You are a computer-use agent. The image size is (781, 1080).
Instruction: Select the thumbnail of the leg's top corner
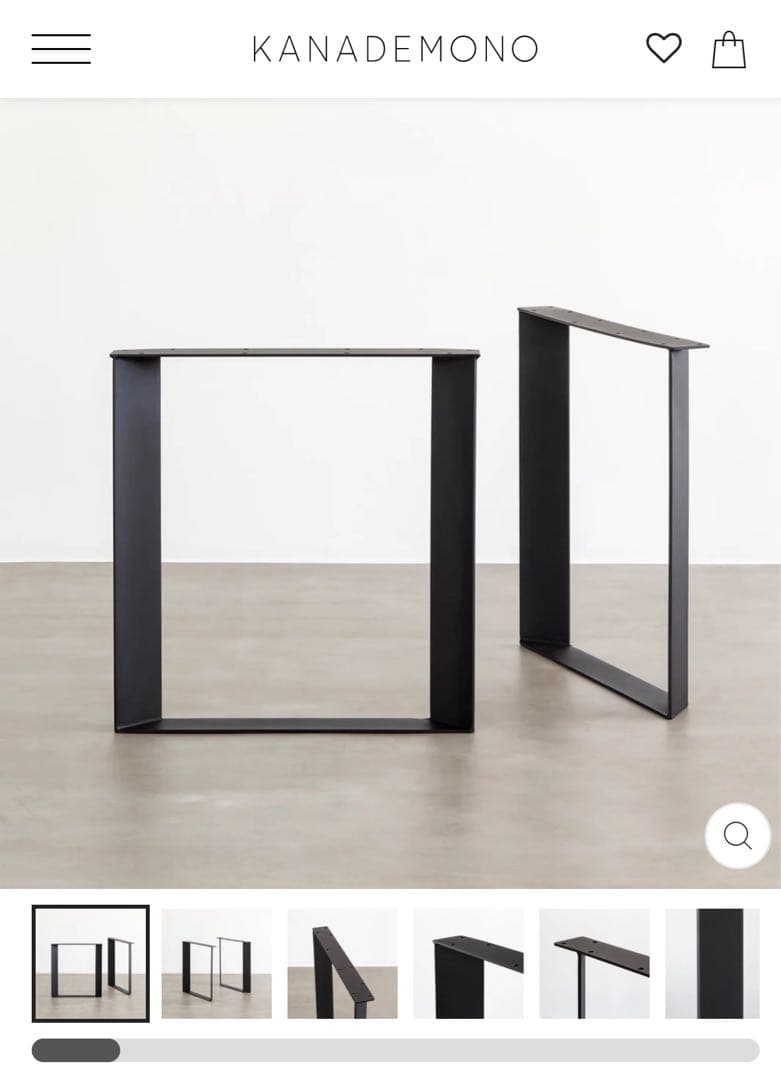coord(468,963)
